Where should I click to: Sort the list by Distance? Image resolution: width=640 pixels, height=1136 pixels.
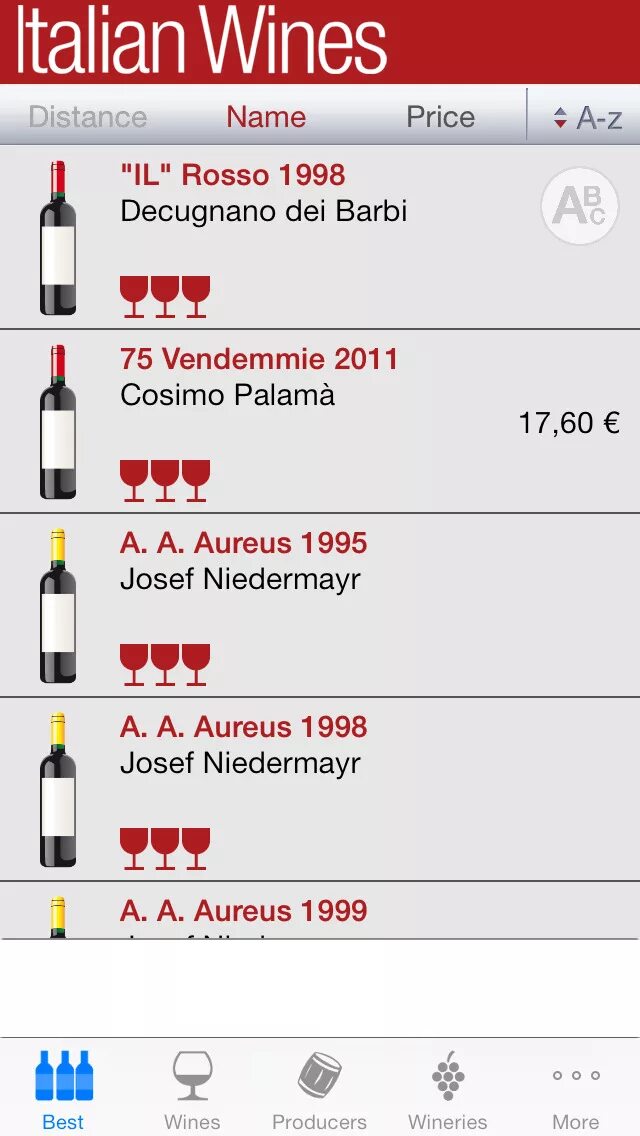click(x=88, y=117)
